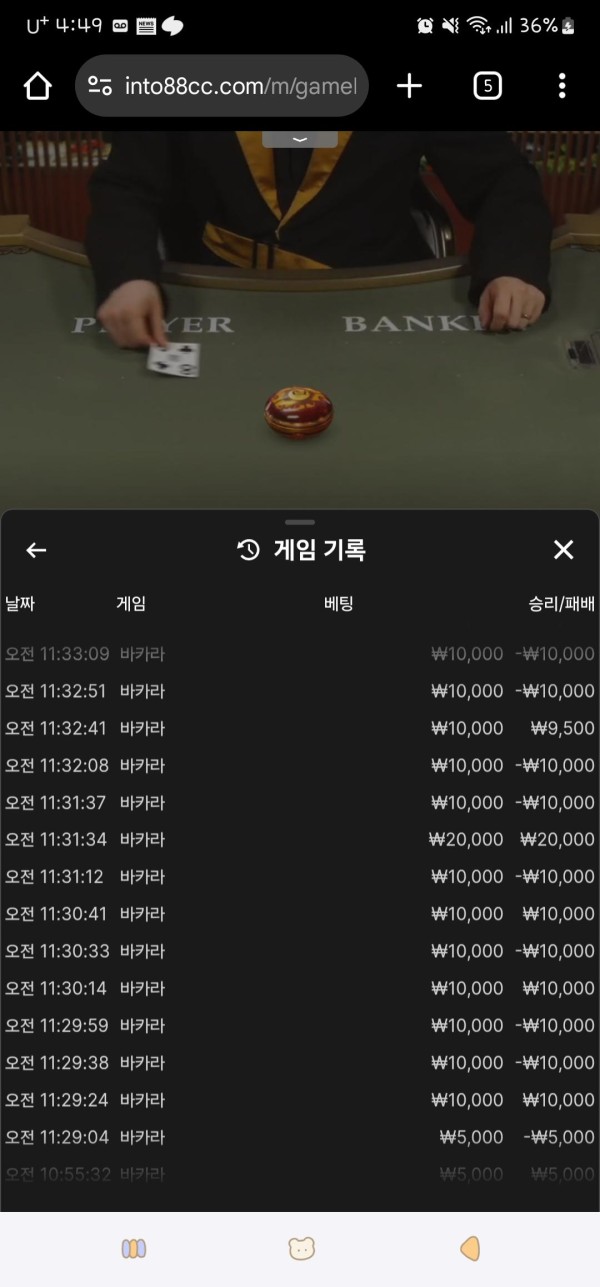Image resolution: width=600 pixels, height=1287 pixels.
Task: Go back from the game history panel
Action: (x=36, y=550)
